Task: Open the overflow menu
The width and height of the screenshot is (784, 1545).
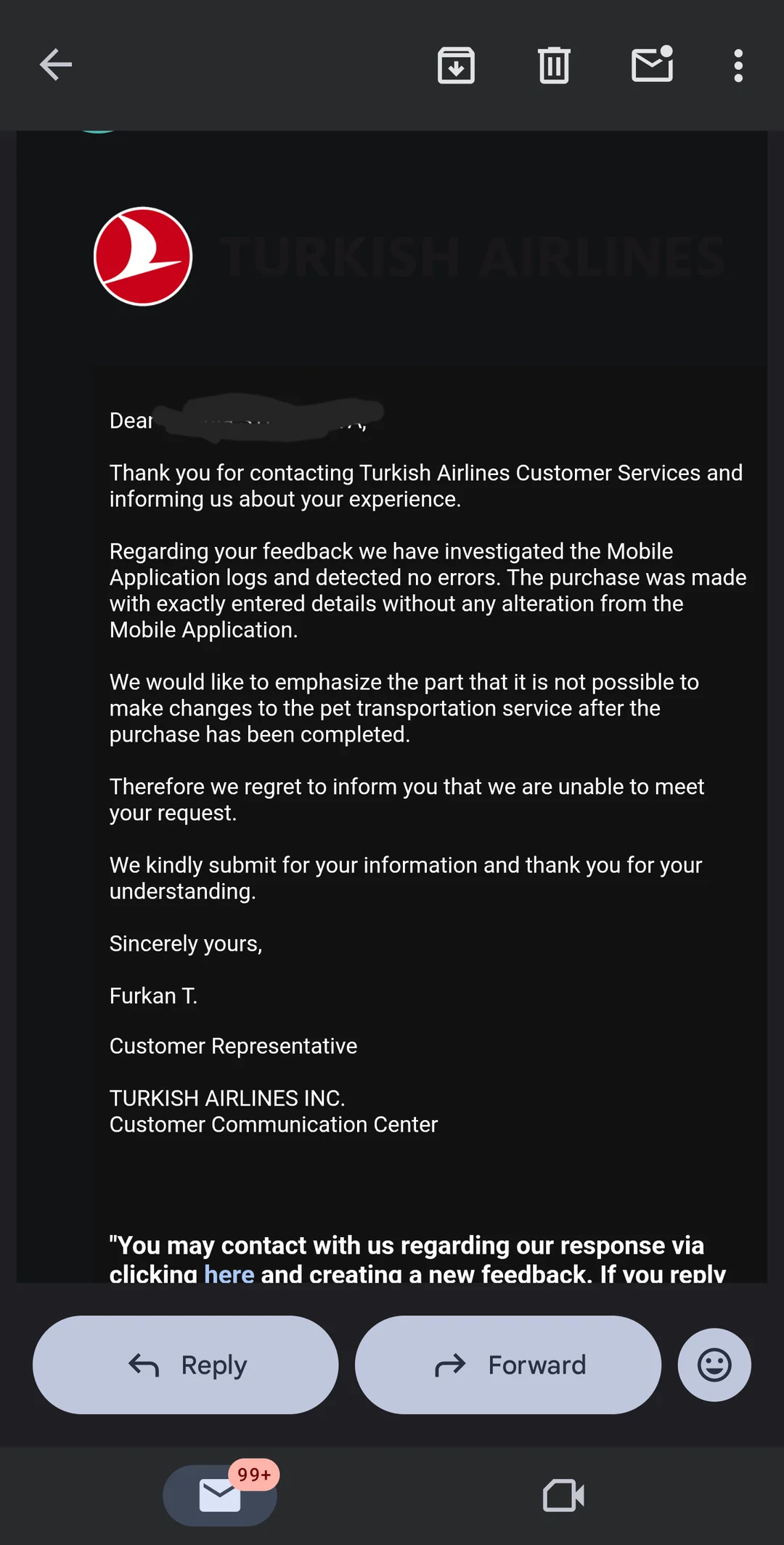Action: [x=738, y=65]
